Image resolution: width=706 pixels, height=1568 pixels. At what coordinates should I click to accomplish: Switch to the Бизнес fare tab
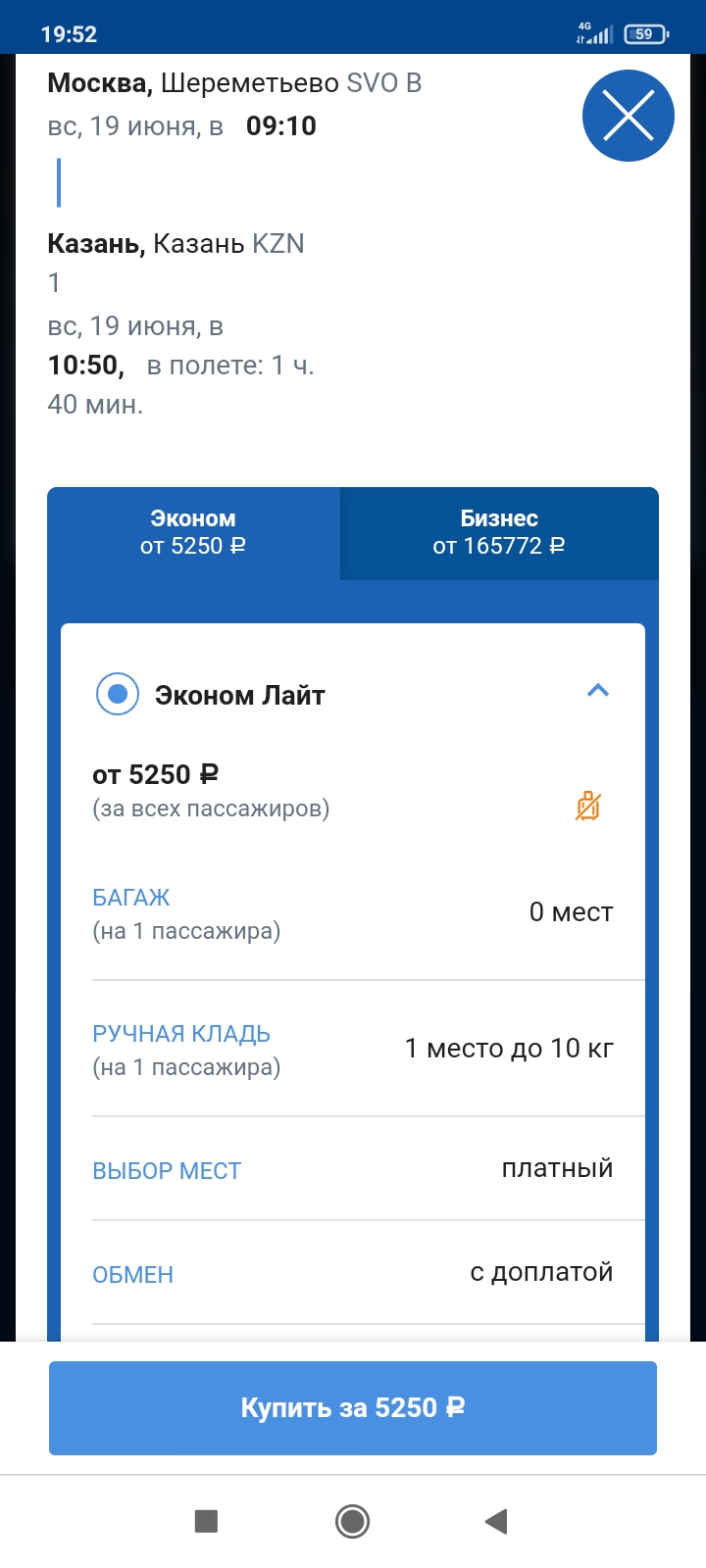point(499,533)
